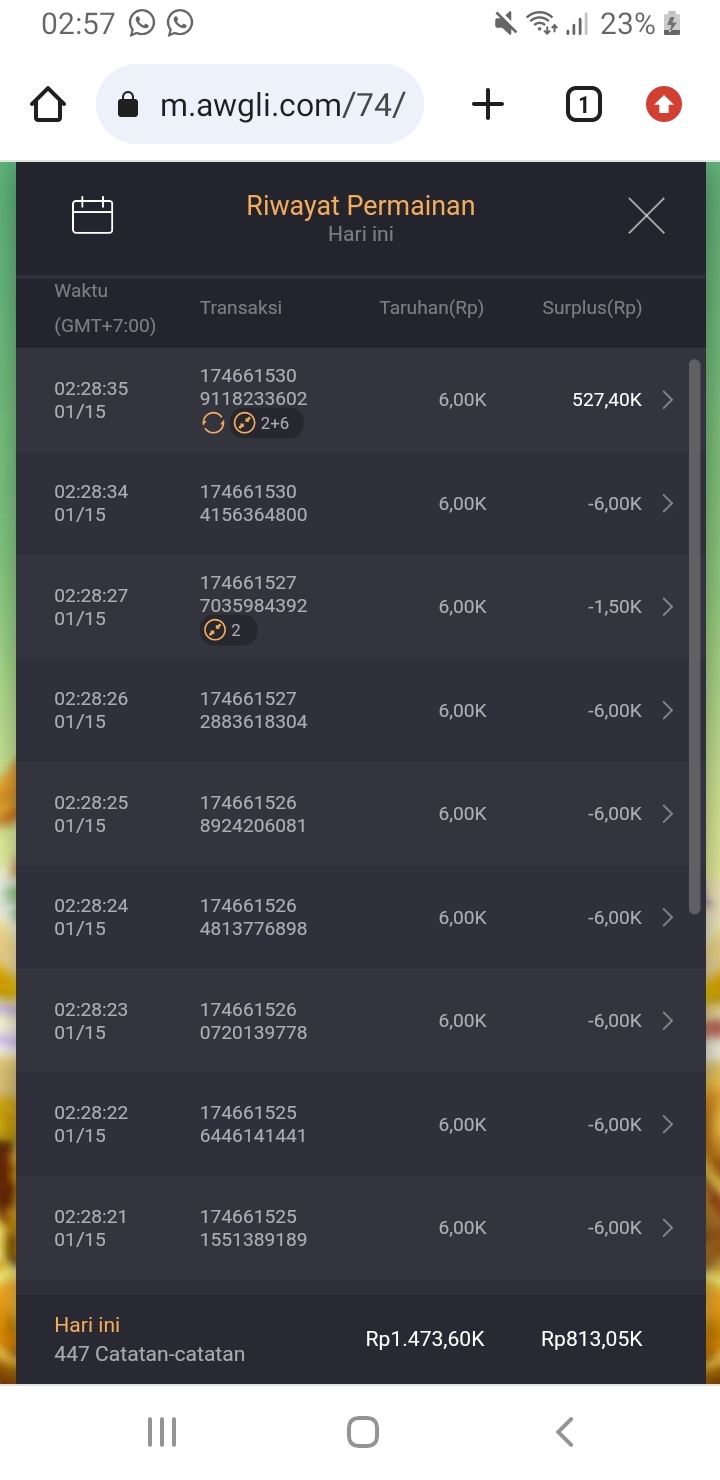
Task: Open the browser update menu
Action: 664,104
